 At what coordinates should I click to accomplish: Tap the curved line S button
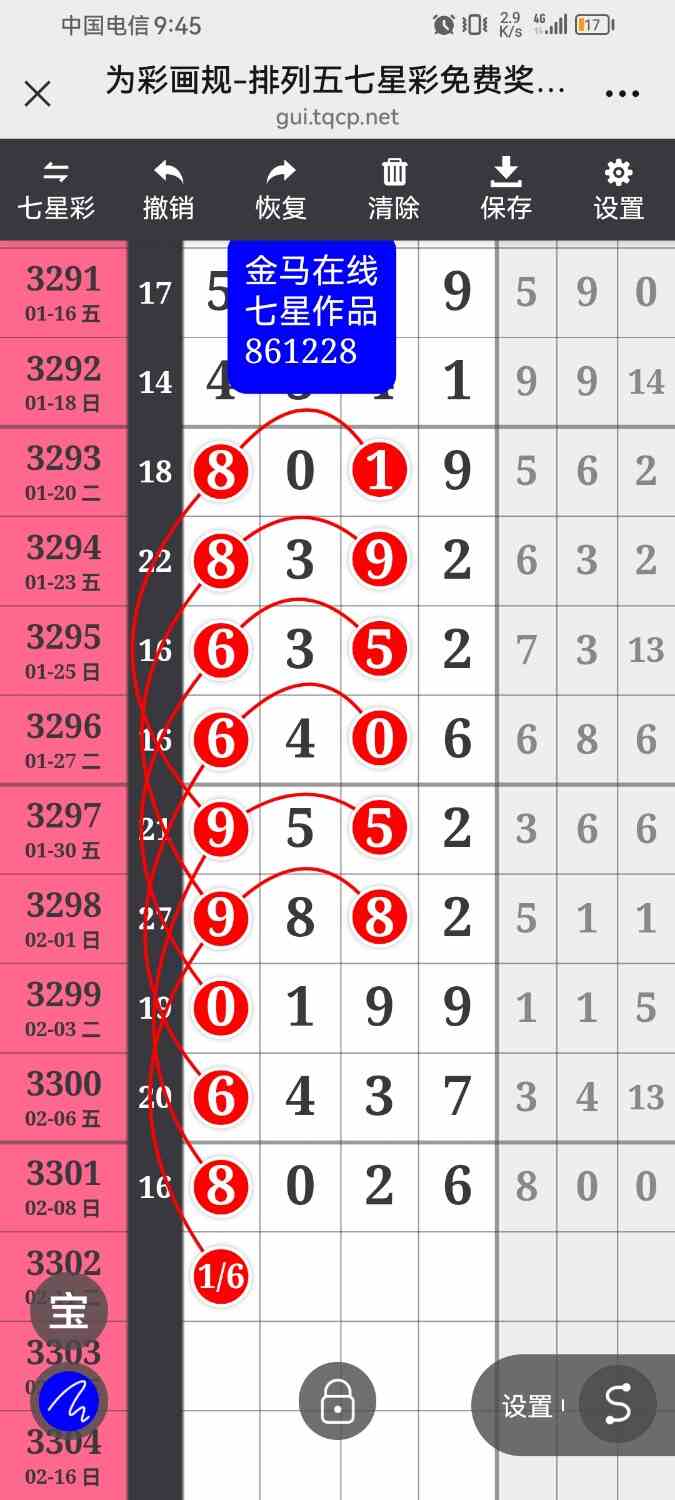click(618, 1405)
